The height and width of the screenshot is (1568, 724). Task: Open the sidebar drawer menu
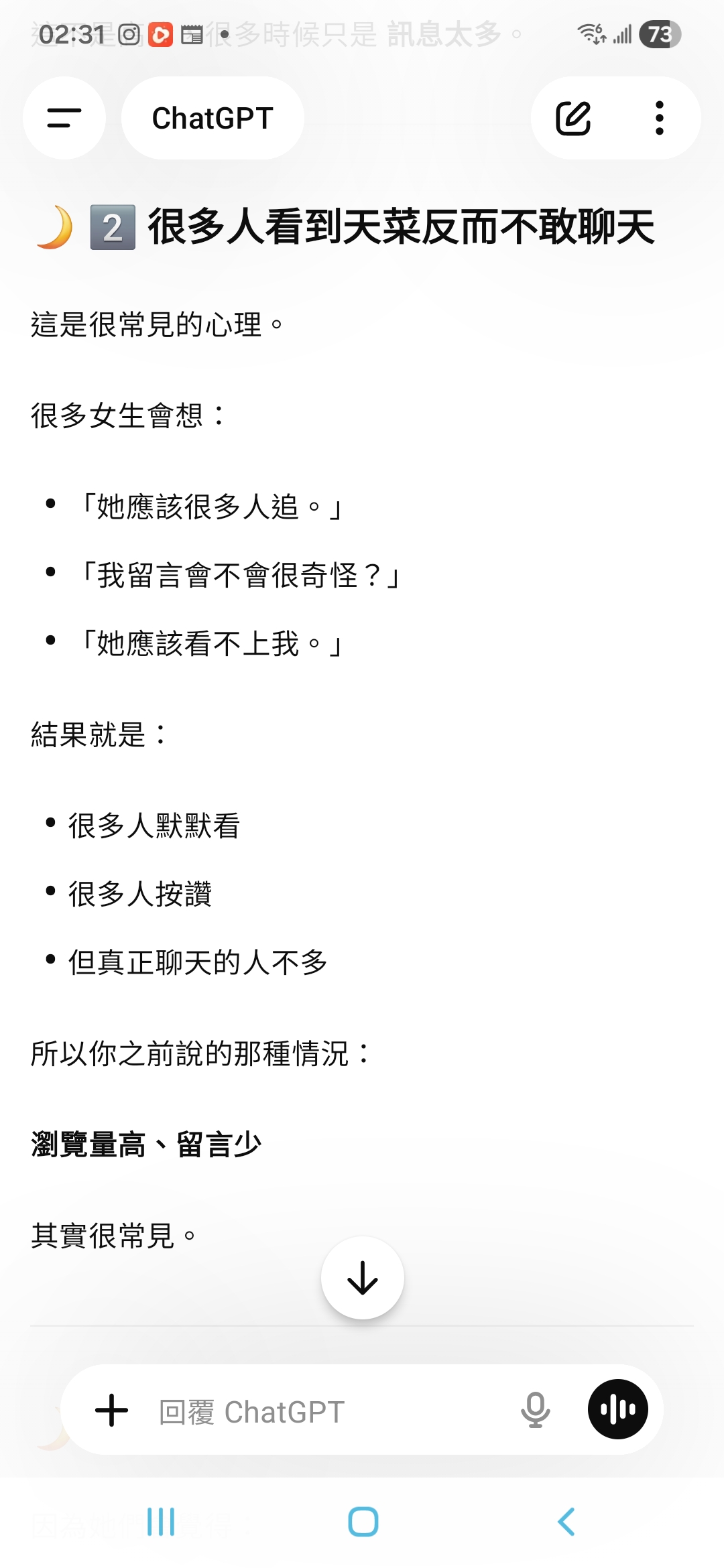64,118
